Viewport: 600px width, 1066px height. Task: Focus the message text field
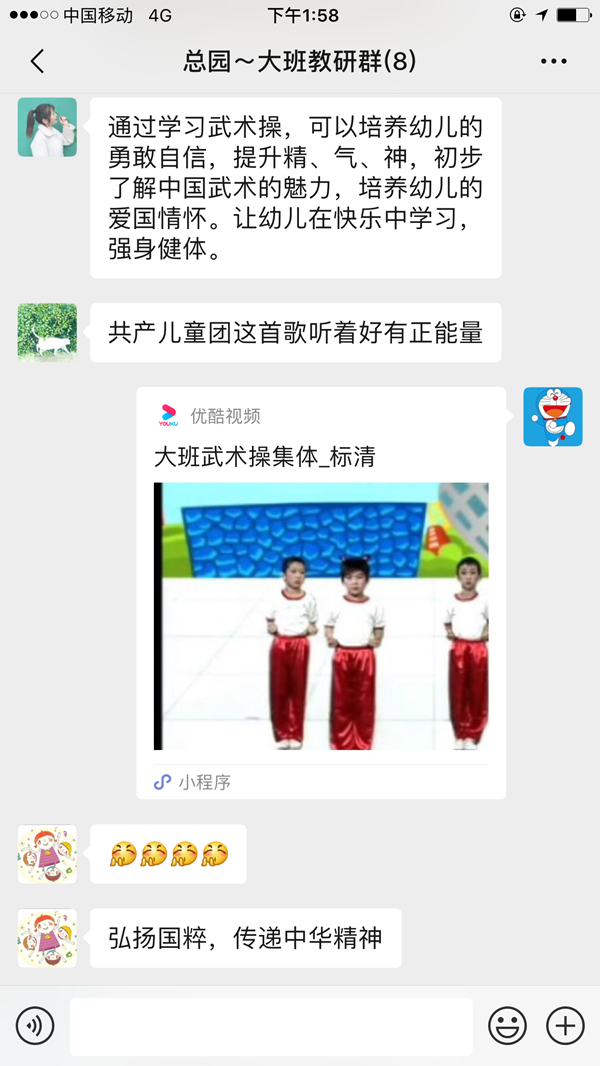click(x=270, y=1026)
